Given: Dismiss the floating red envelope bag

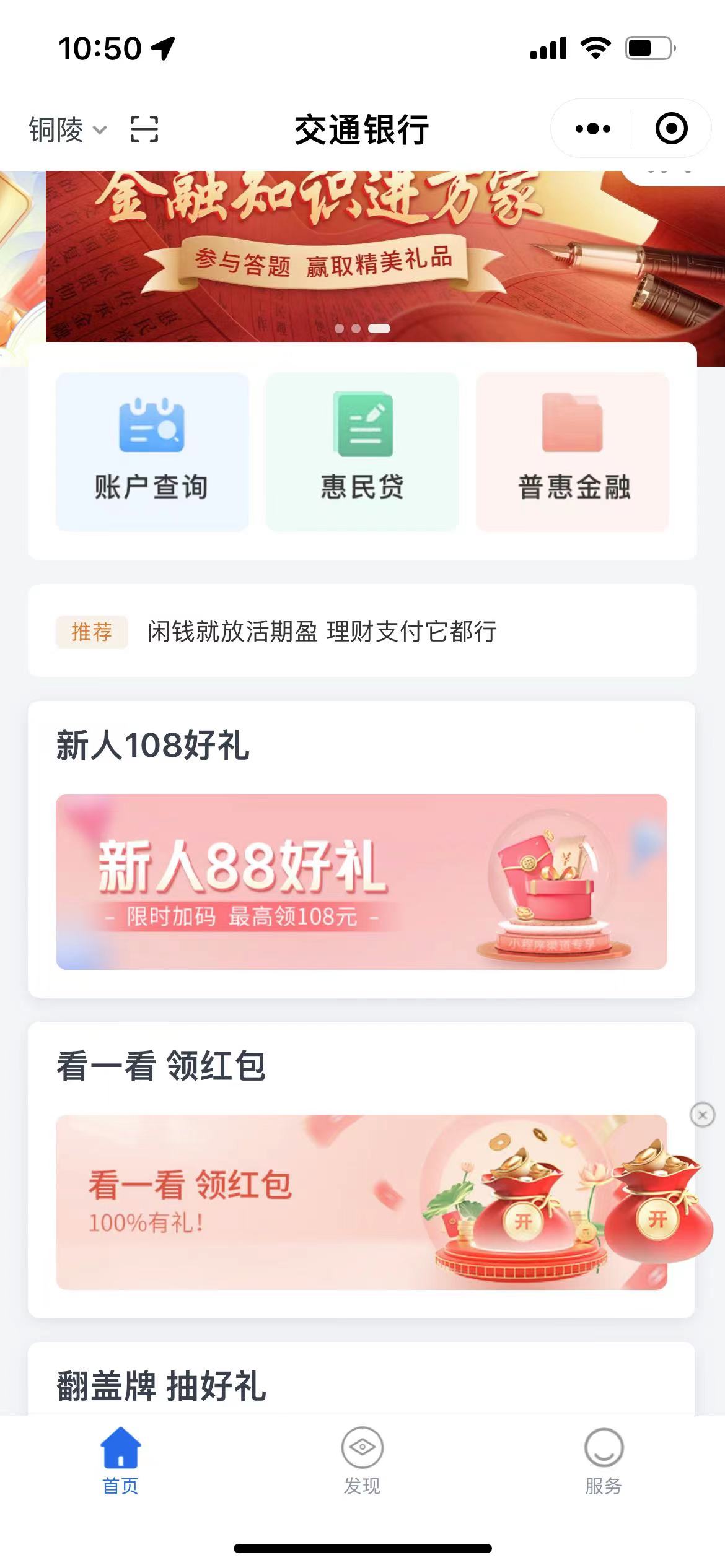Looking at the screenshot, I should click(x=702, y=1115).
